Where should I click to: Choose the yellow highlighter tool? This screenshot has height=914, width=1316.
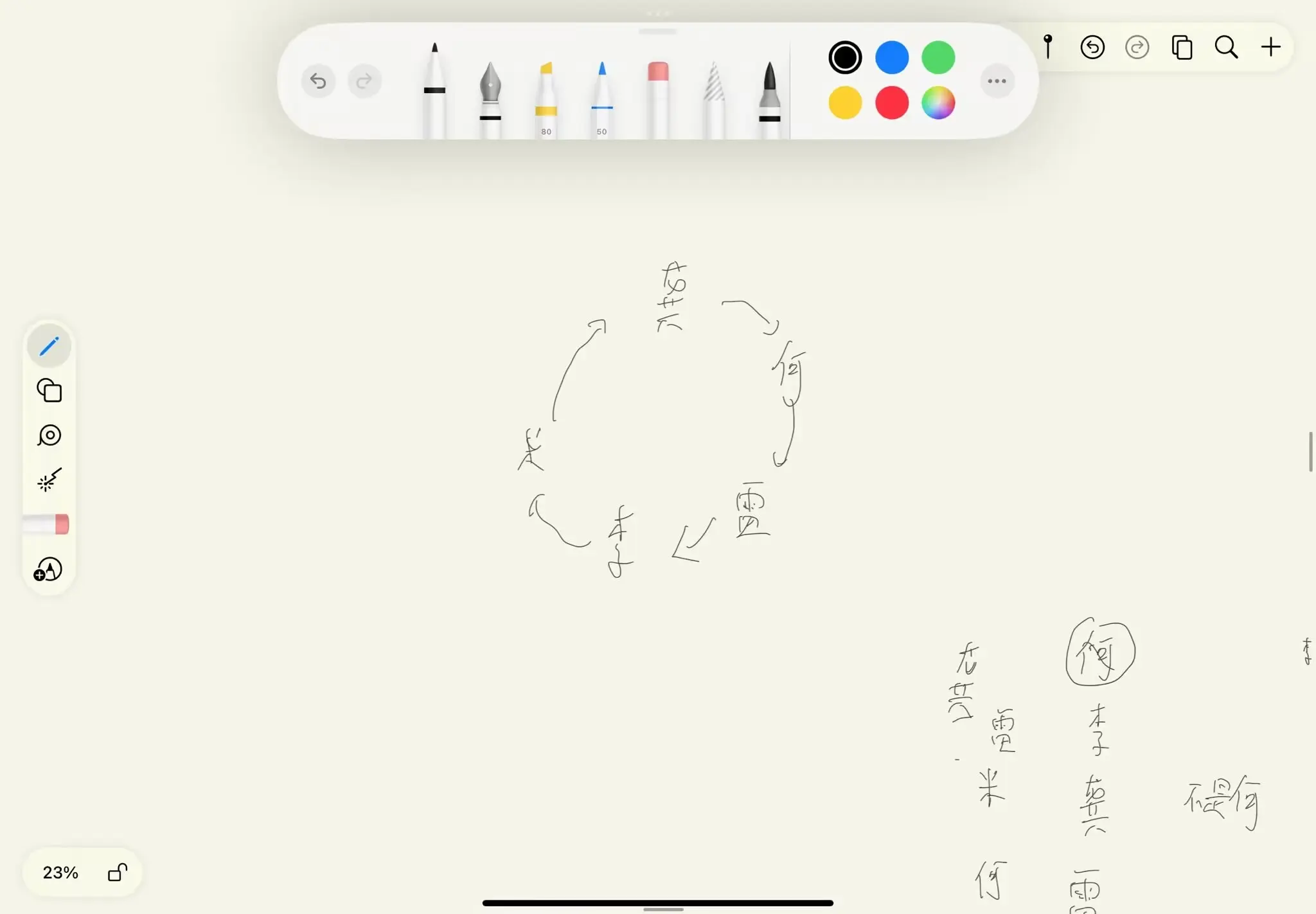(546, 96)
